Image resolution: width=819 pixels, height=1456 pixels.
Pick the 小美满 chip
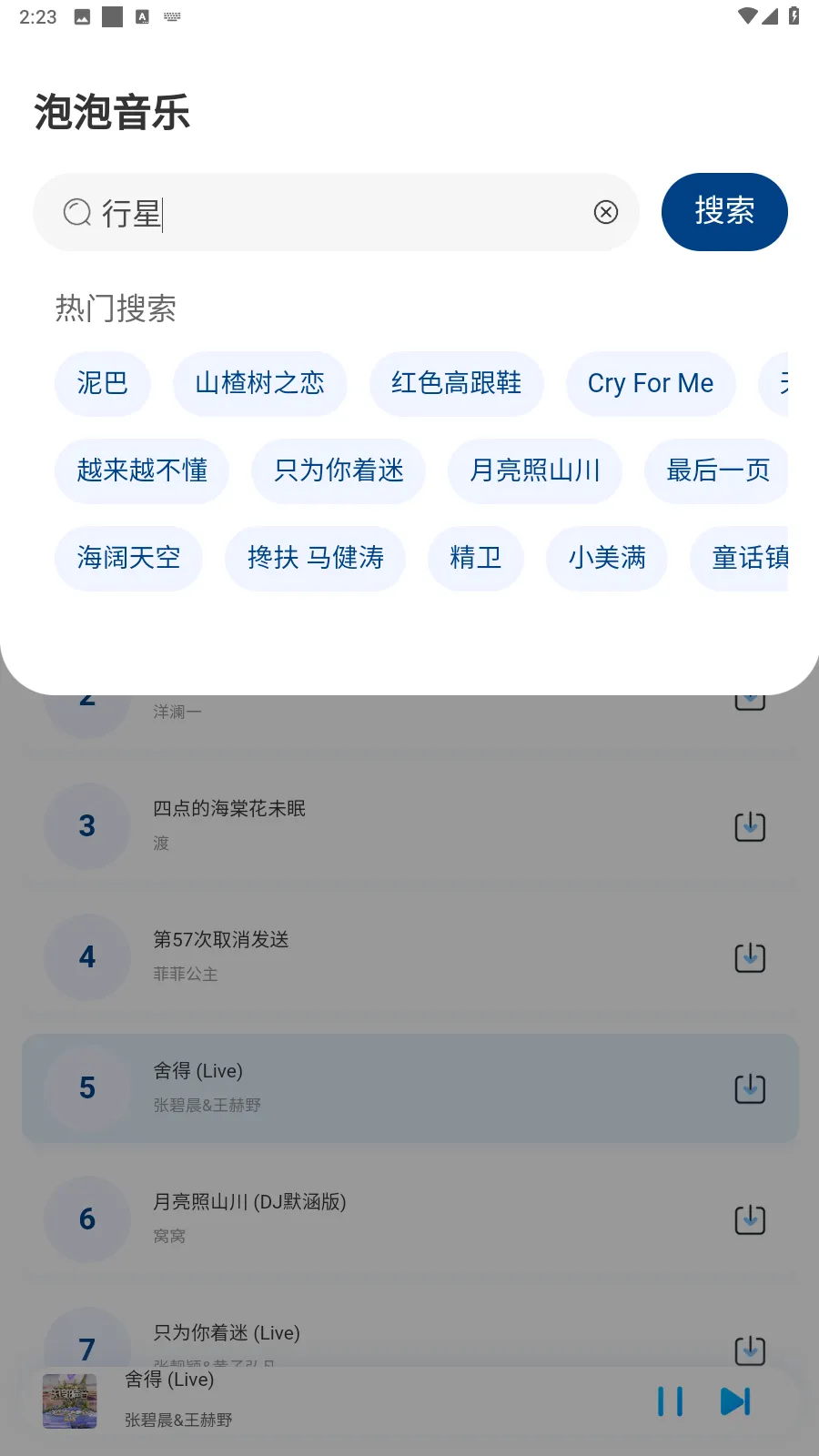(x=606, y=558)
